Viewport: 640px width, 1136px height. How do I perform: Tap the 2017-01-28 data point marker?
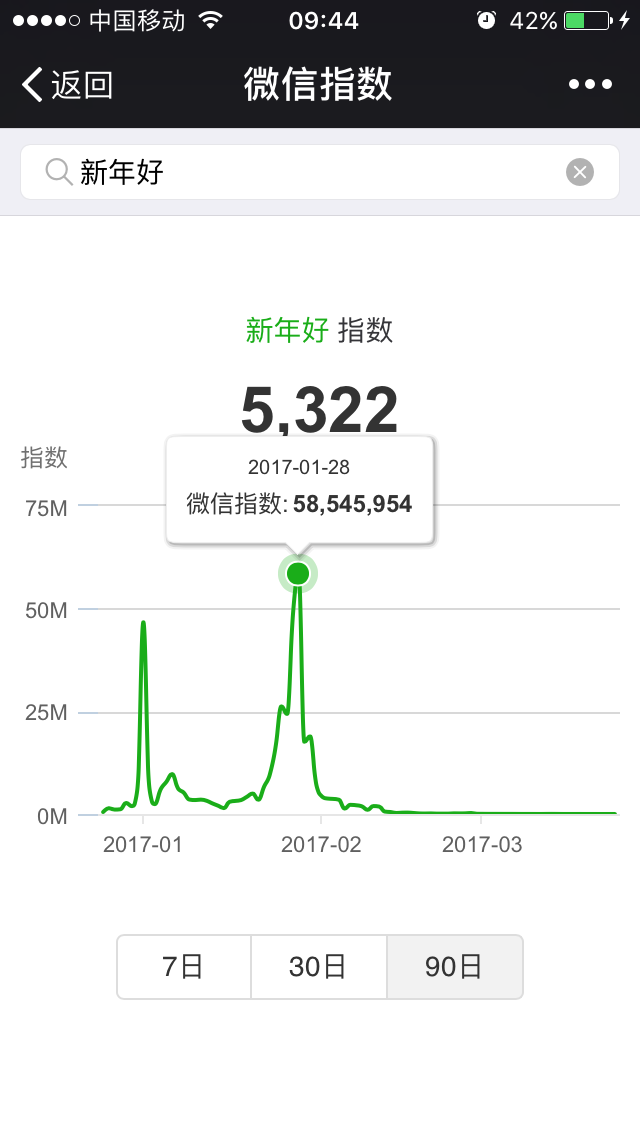tap(298, 574)
